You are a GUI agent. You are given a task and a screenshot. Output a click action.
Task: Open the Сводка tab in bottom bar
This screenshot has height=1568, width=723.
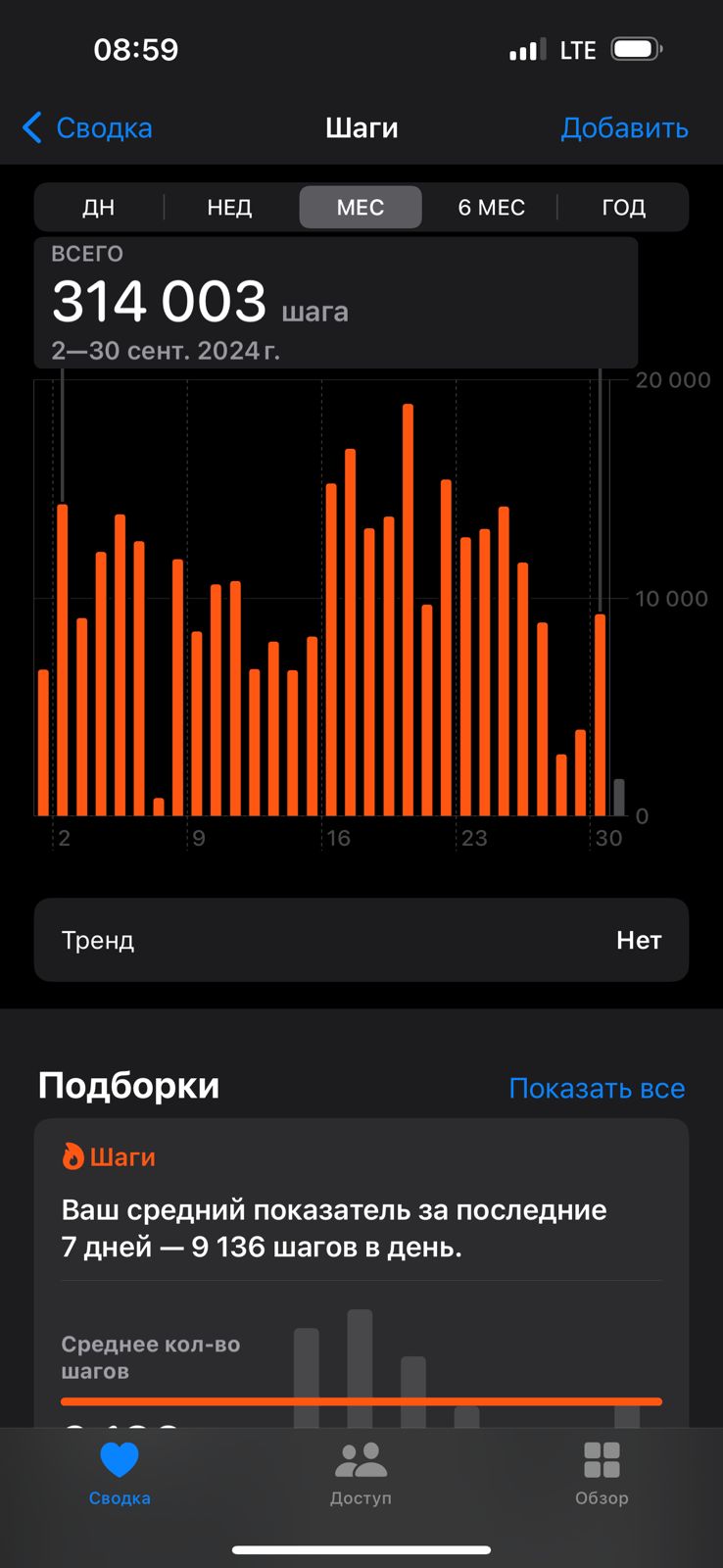(x=120, y=1473)
